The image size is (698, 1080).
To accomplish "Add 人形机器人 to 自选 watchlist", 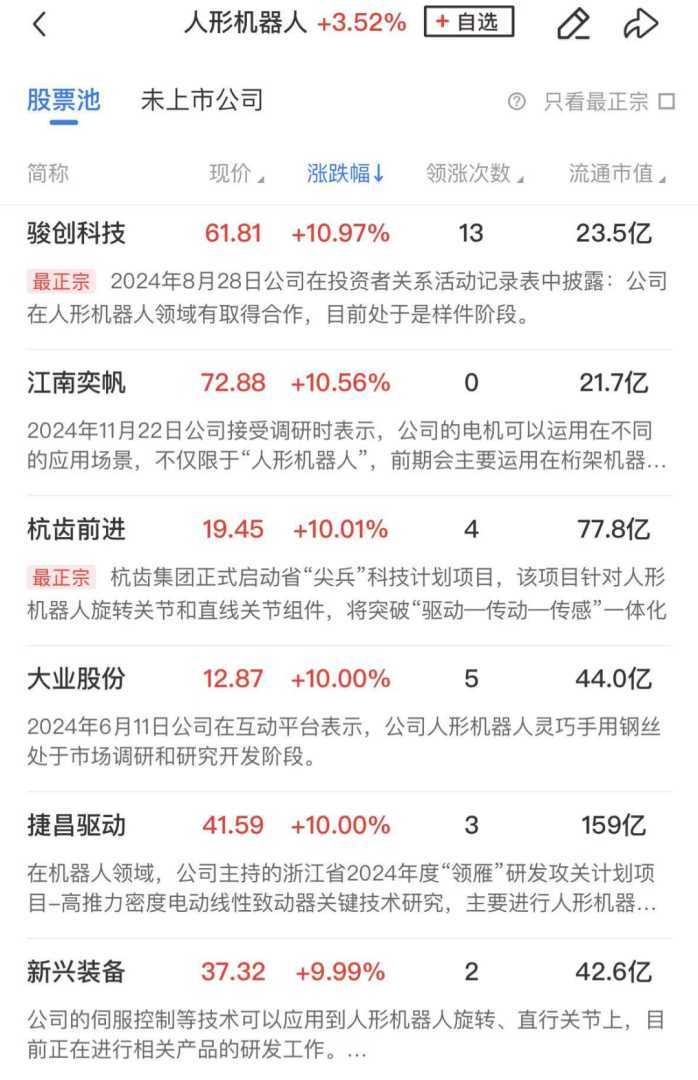I will tap(468, 22).
